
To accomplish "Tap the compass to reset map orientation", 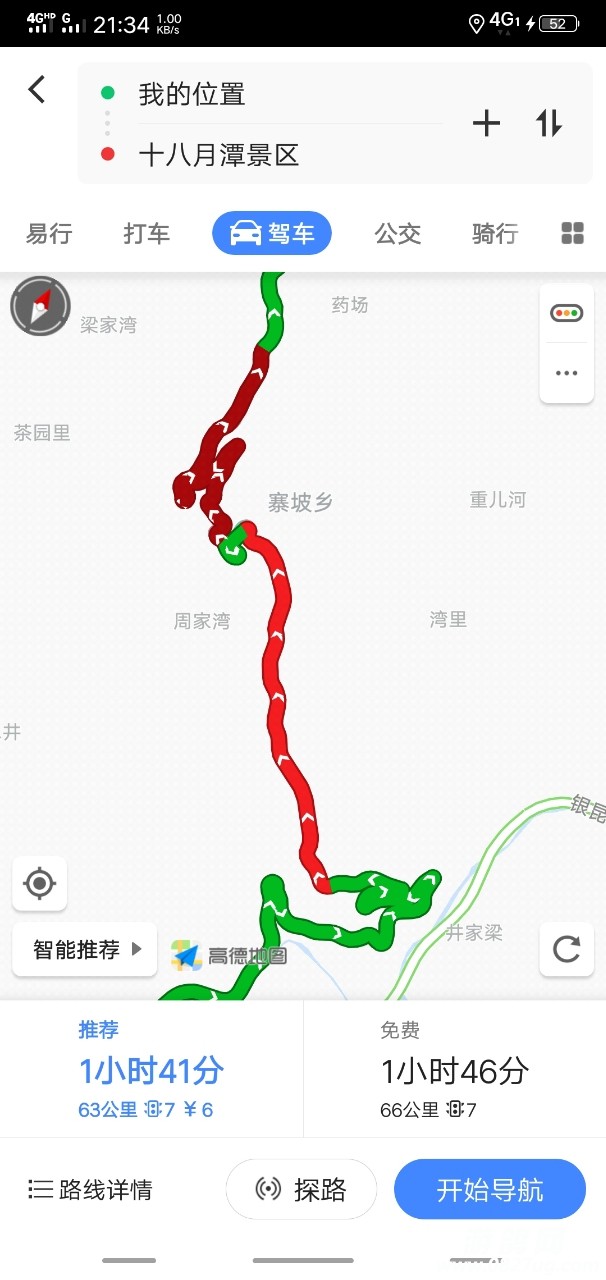I will [x=40, y=306].
